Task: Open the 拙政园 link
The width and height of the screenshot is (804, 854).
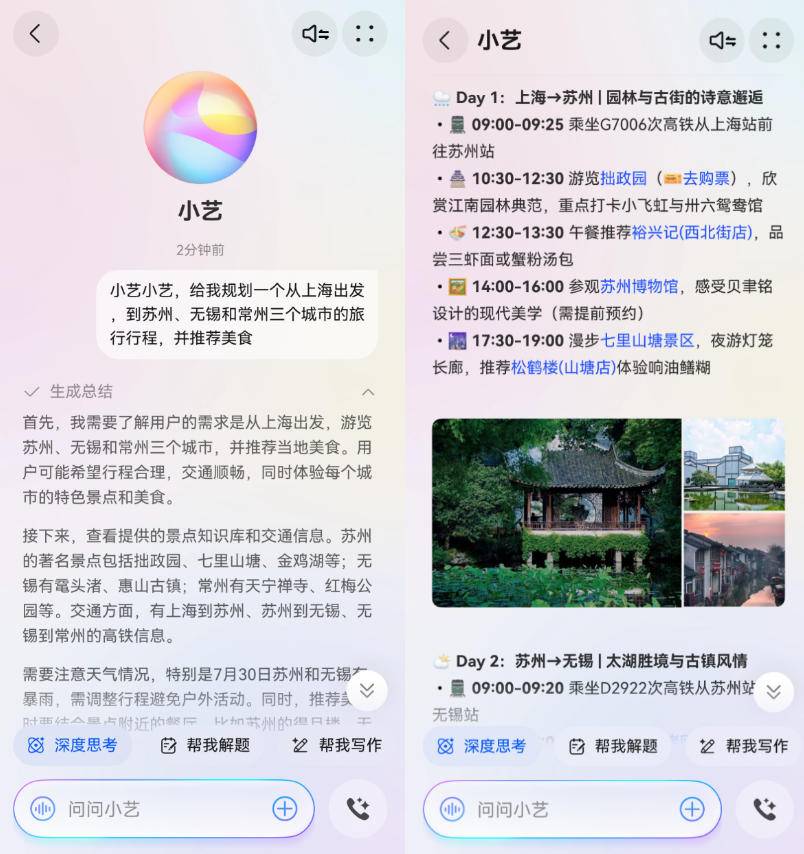Action: [x=623, y=178]
